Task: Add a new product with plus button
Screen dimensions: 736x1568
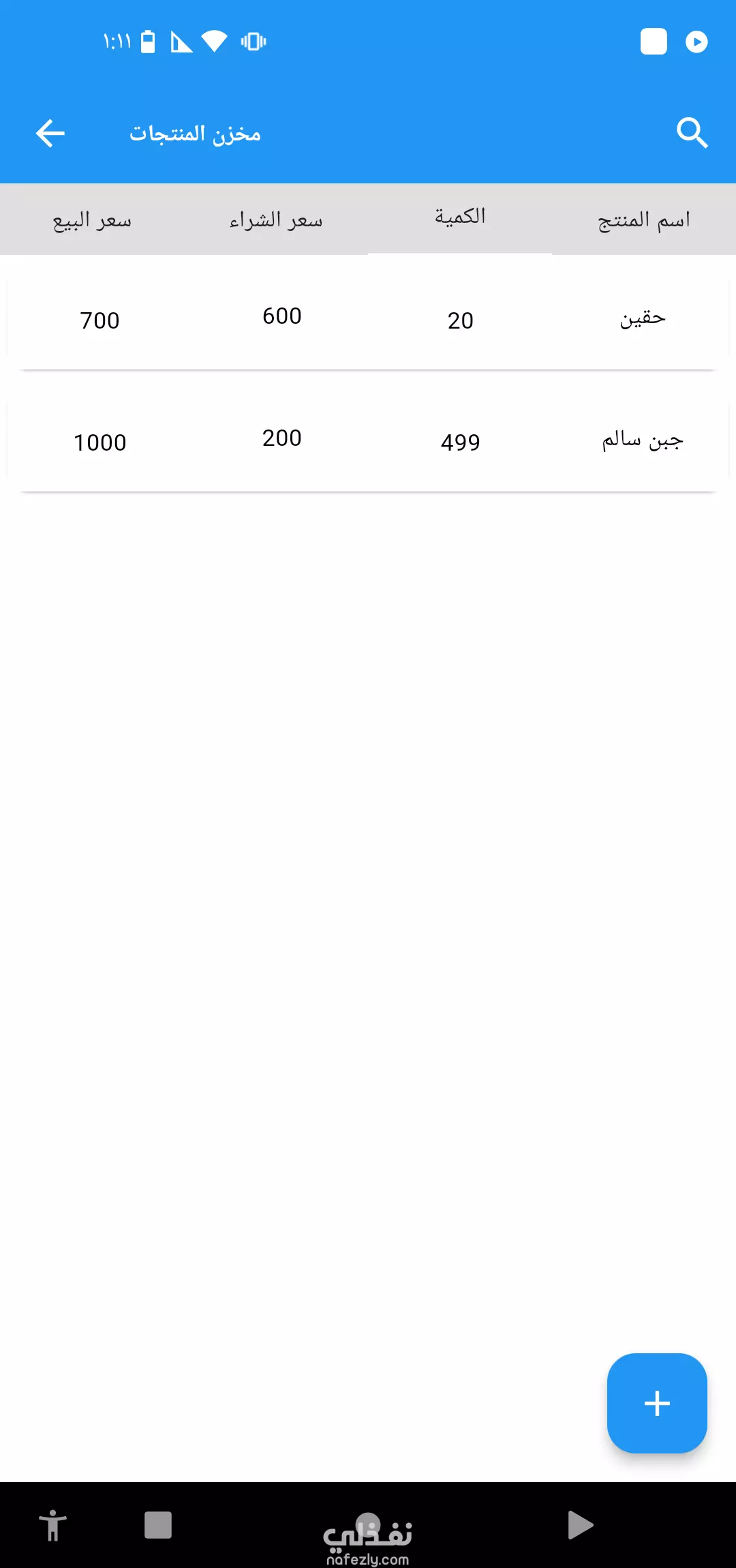Action: (x=657, y=1403)
